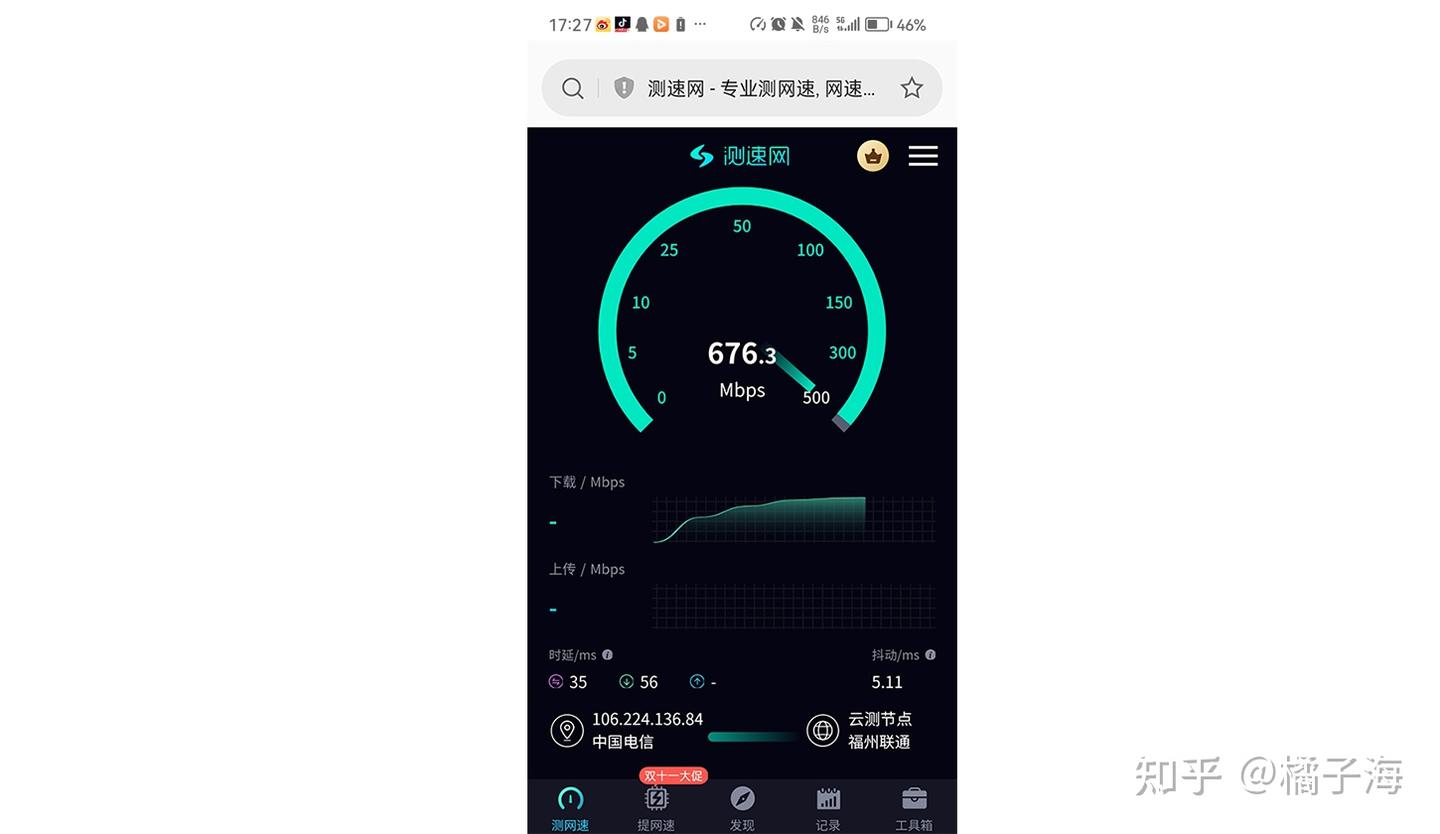Change the 福州联通 test node

(862, 731)
